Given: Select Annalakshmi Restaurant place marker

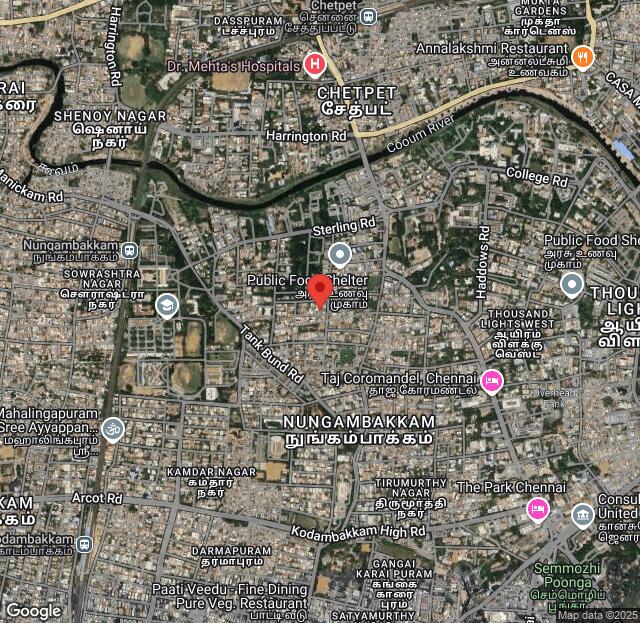Looking at the screenshot, I should tap(584, 57).
